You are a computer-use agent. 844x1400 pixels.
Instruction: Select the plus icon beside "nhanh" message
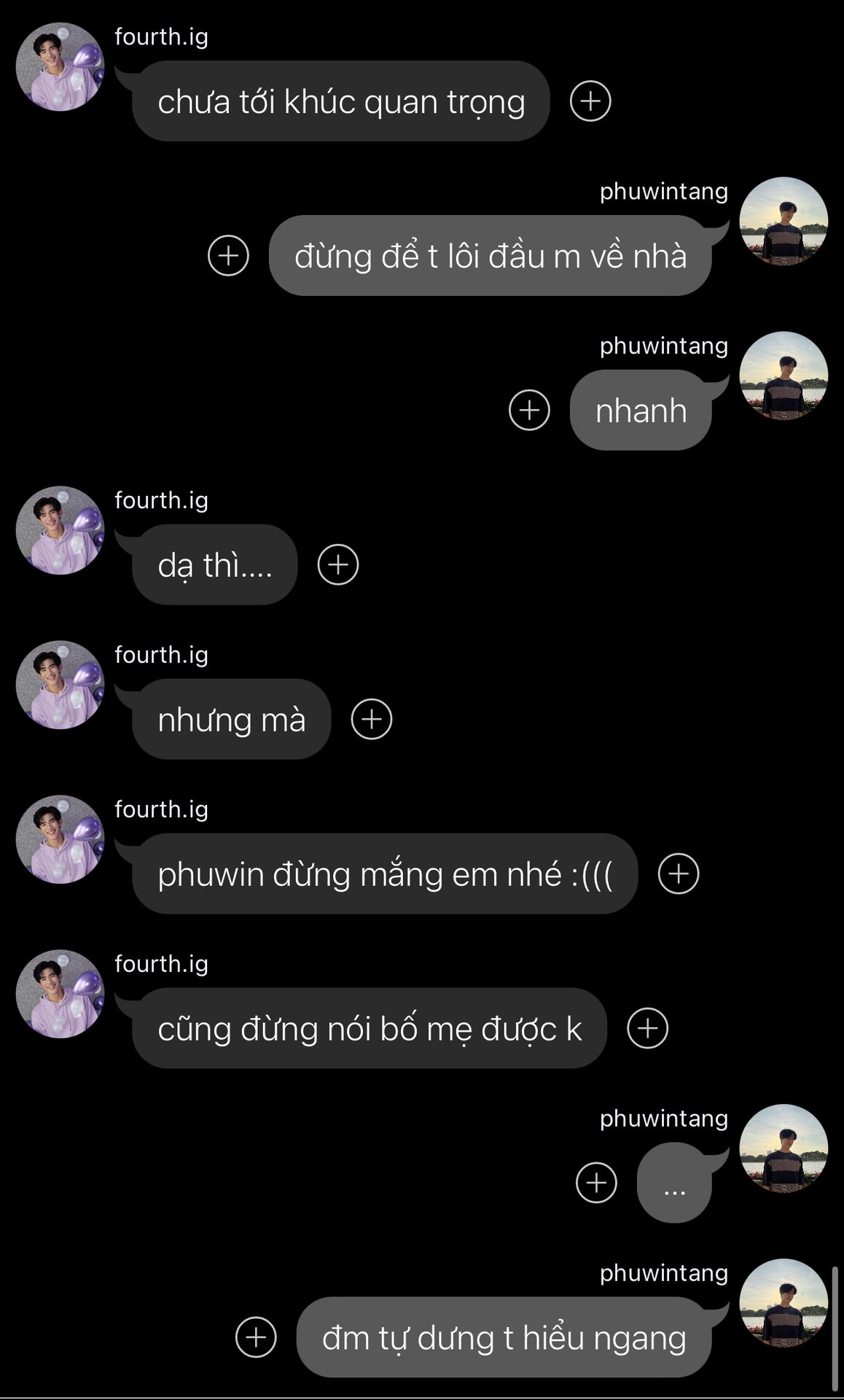pos(529,410)
